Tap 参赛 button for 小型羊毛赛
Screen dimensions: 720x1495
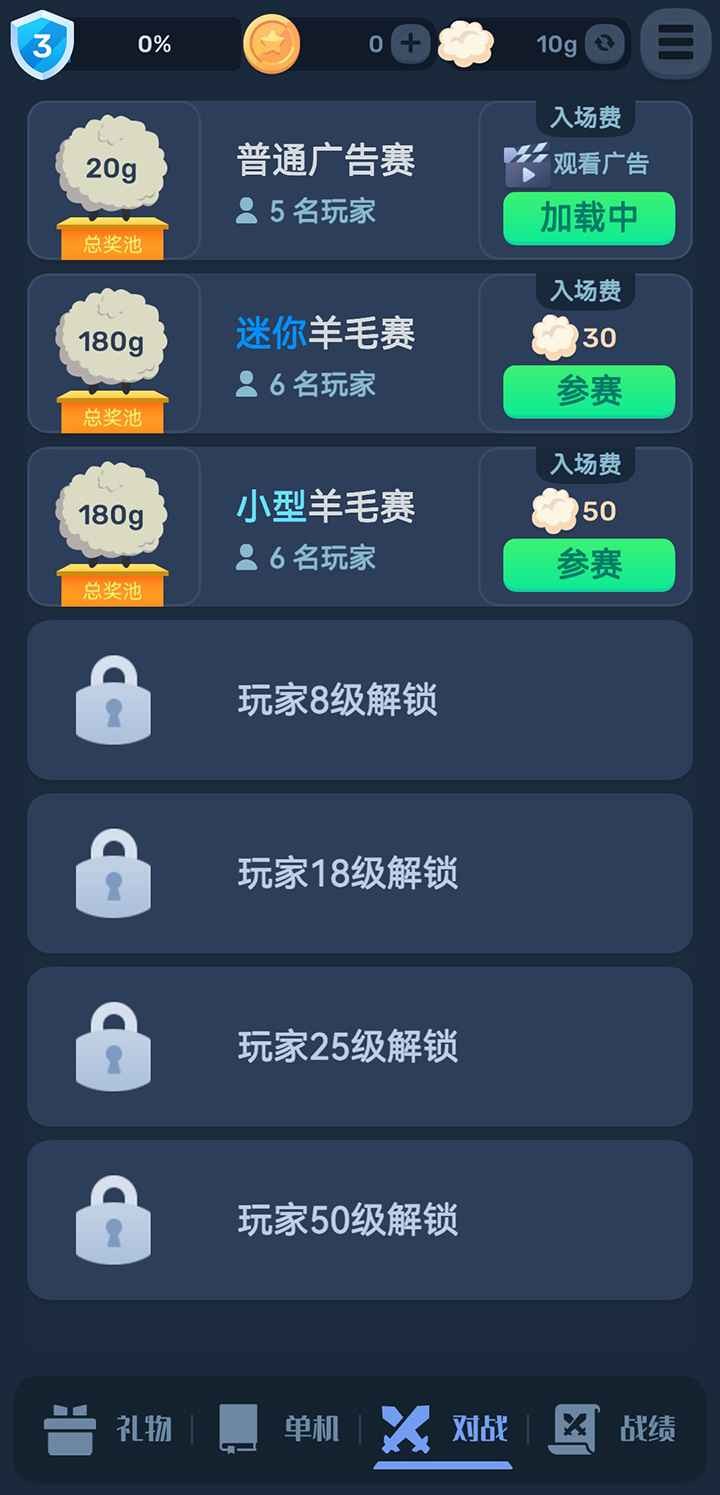589,565
